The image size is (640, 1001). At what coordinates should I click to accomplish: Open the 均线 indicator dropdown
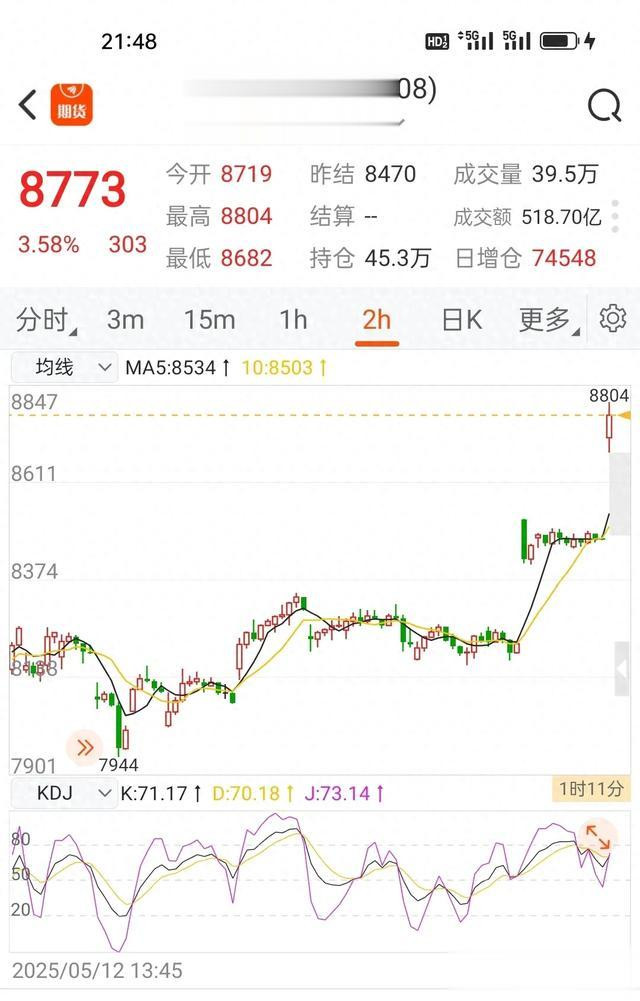click(63, 368)
